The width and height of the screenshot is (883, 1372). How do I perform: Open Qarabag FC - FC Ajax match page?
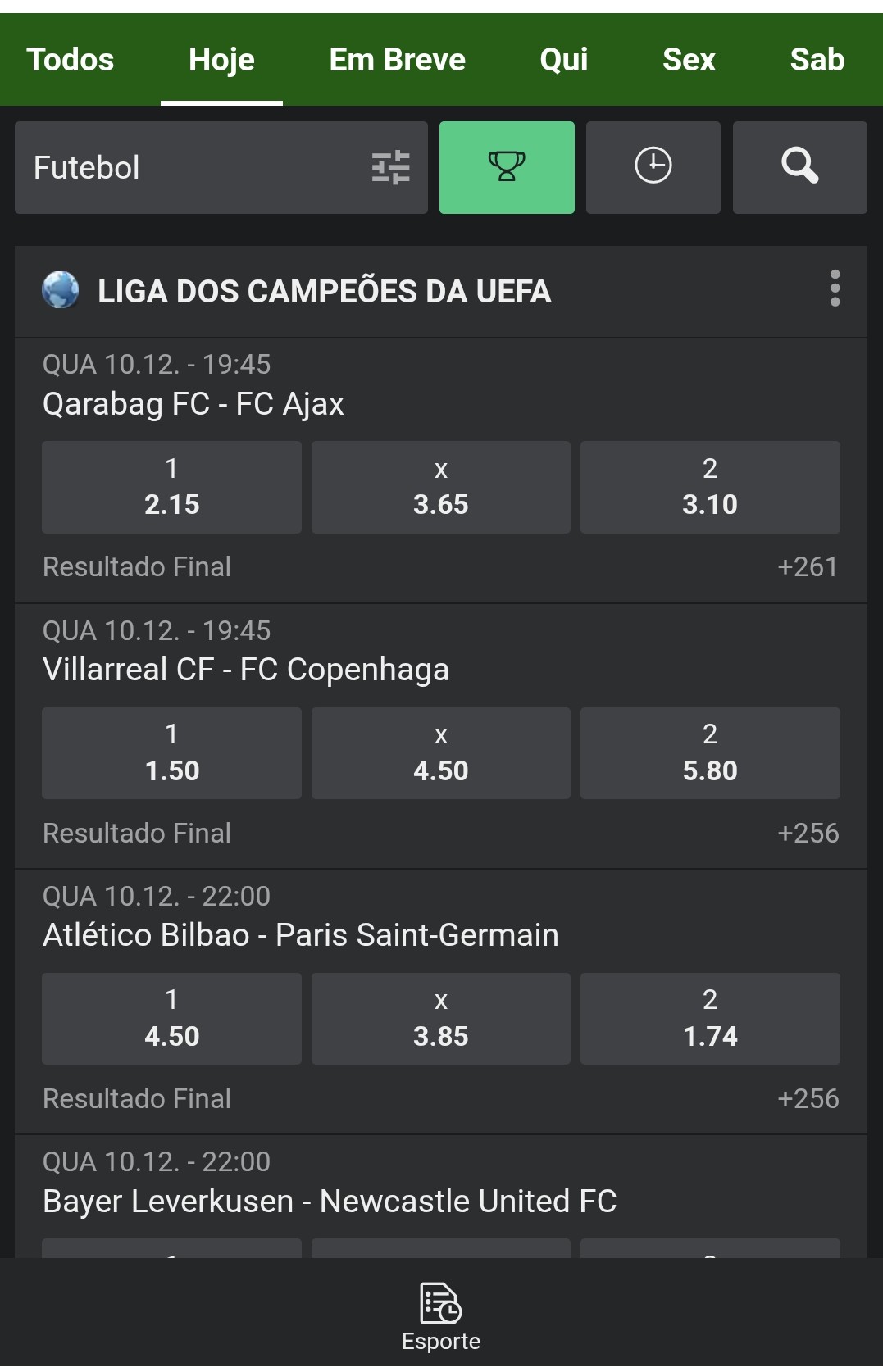click(x=193, y=402)
